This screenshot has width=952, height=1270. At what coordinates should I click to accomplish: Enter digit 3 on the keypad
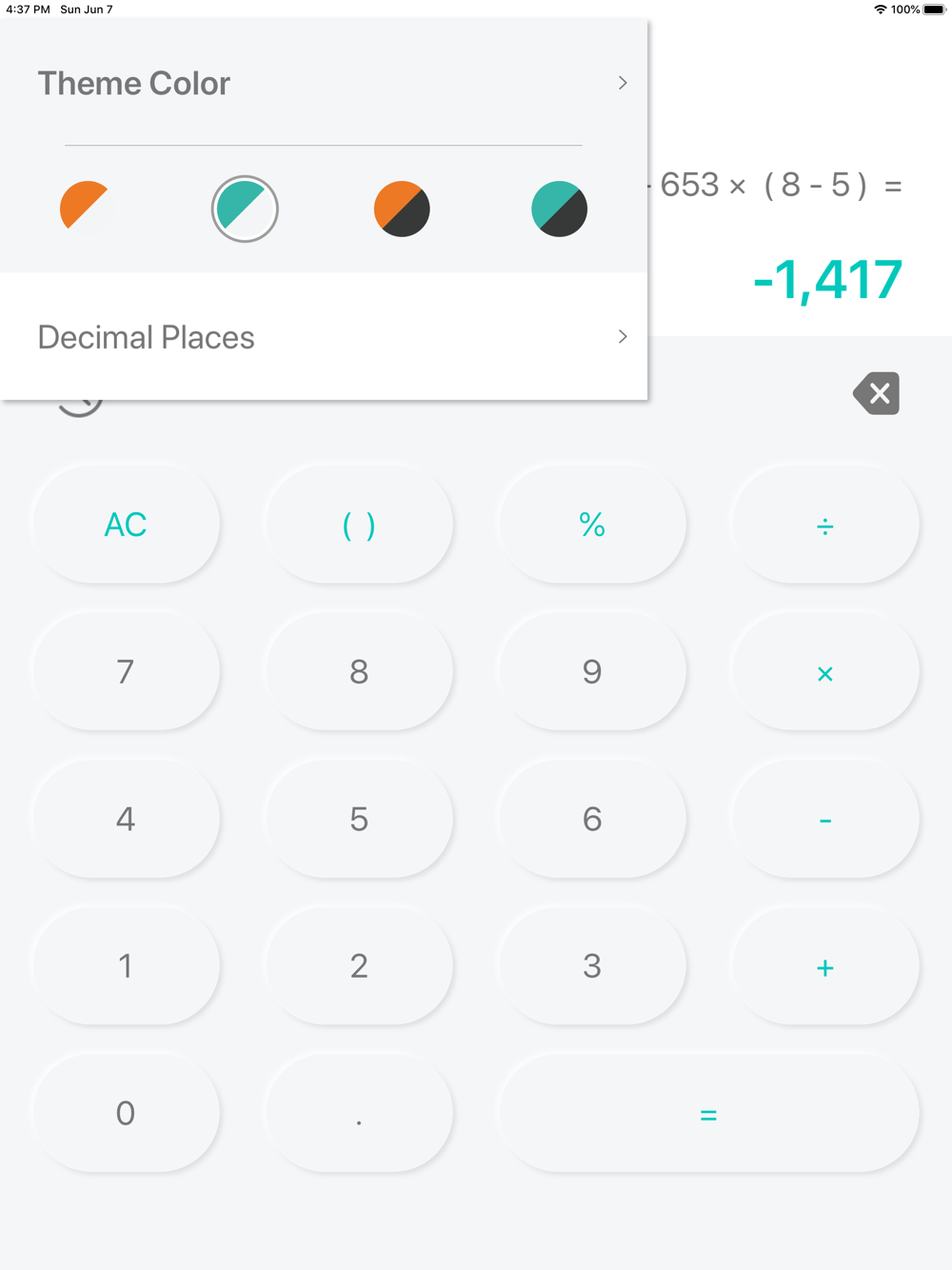point(592,966)
